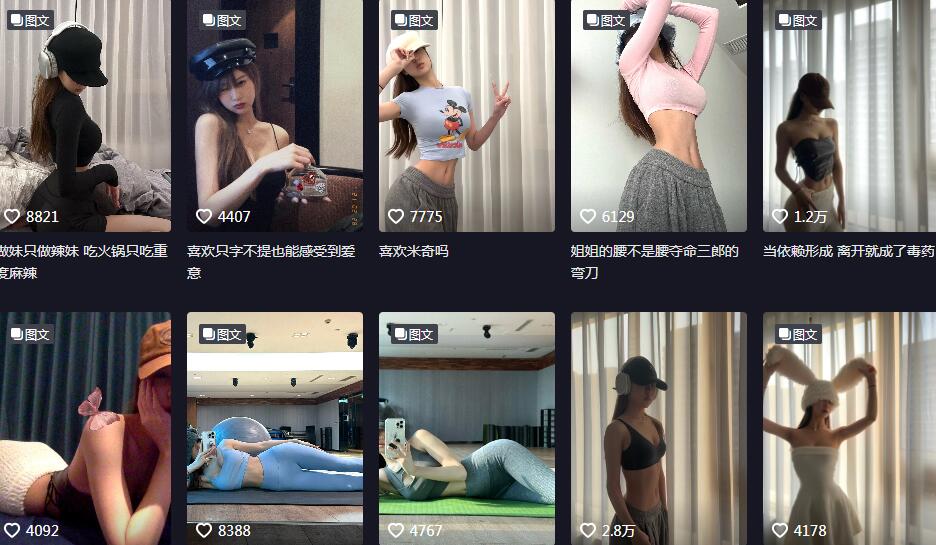The image size is (936, 545).
Task: Open the post with 4178 likes
Action: point(849,428)
